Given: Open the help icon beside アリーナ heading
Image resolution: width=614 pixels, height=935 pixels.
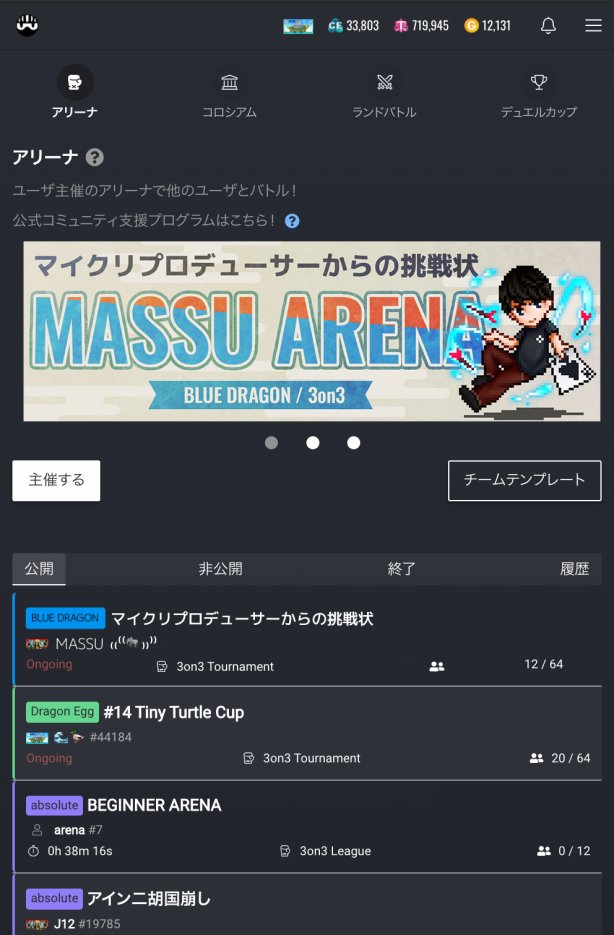Looking at the screenshot, I should (x=95, y=157).
